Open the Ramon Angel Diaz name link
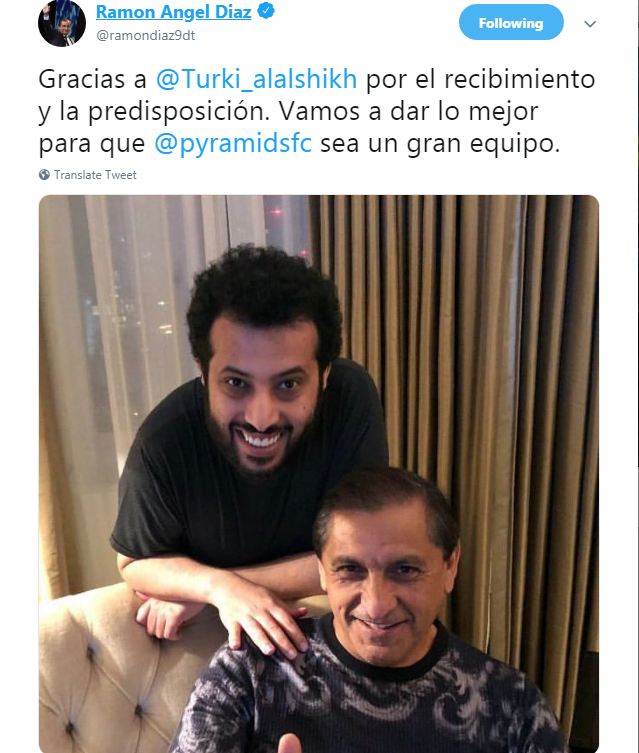Screen dimensions: 639x753 (x=174, y=12)
